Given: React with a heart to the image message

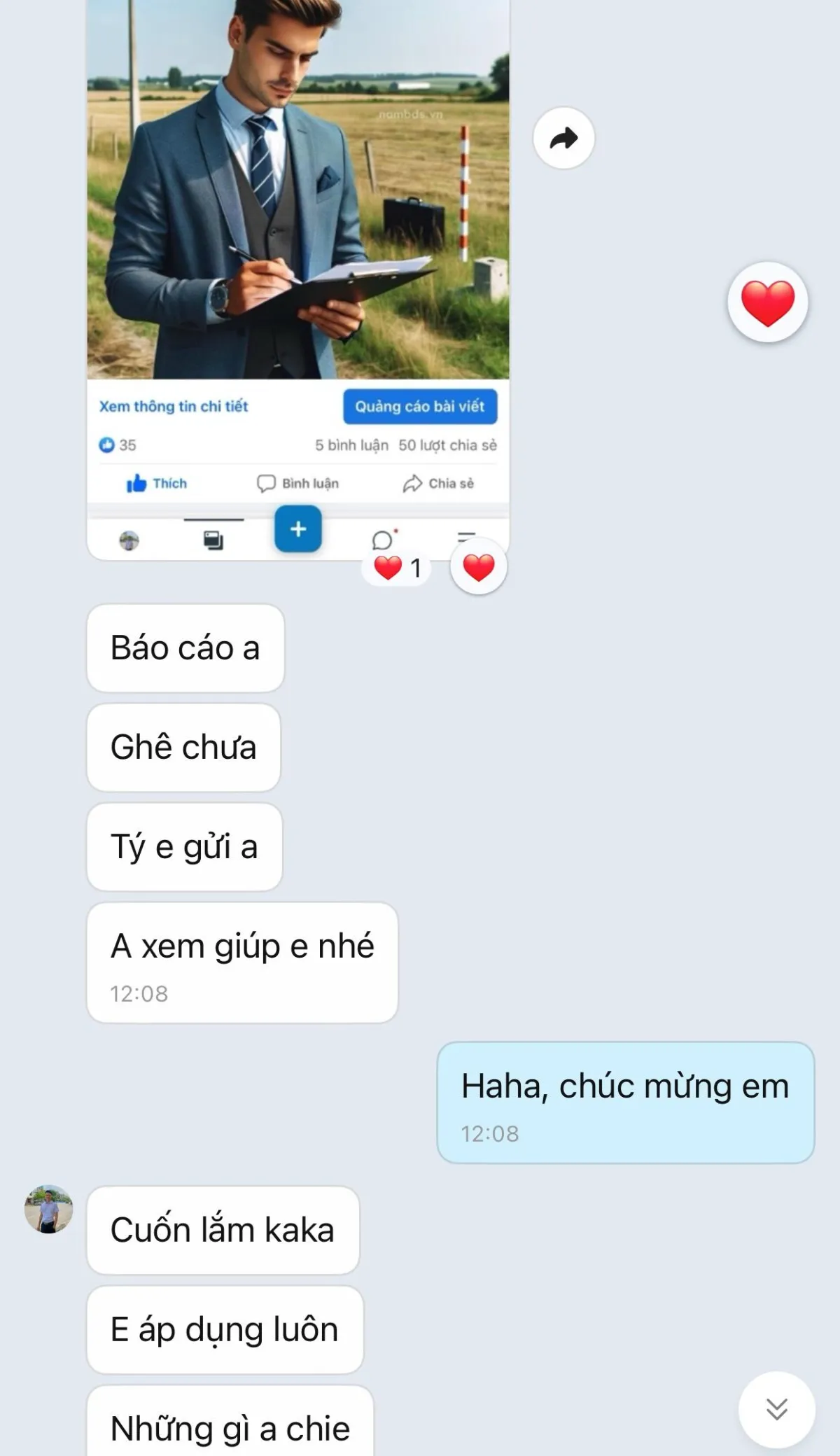Looking at the screenshot, I should (x=479, y=567).
